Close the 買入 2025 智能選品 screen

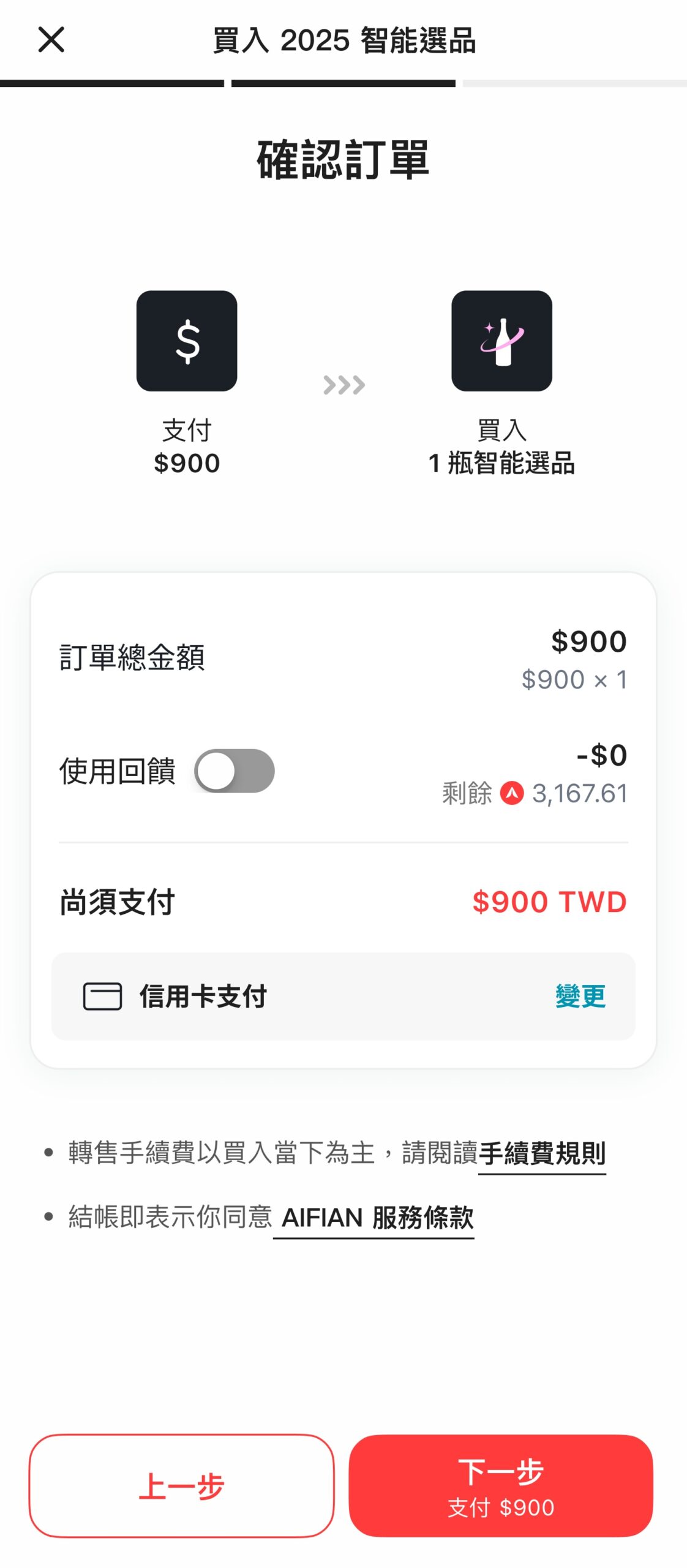[51, 40]
